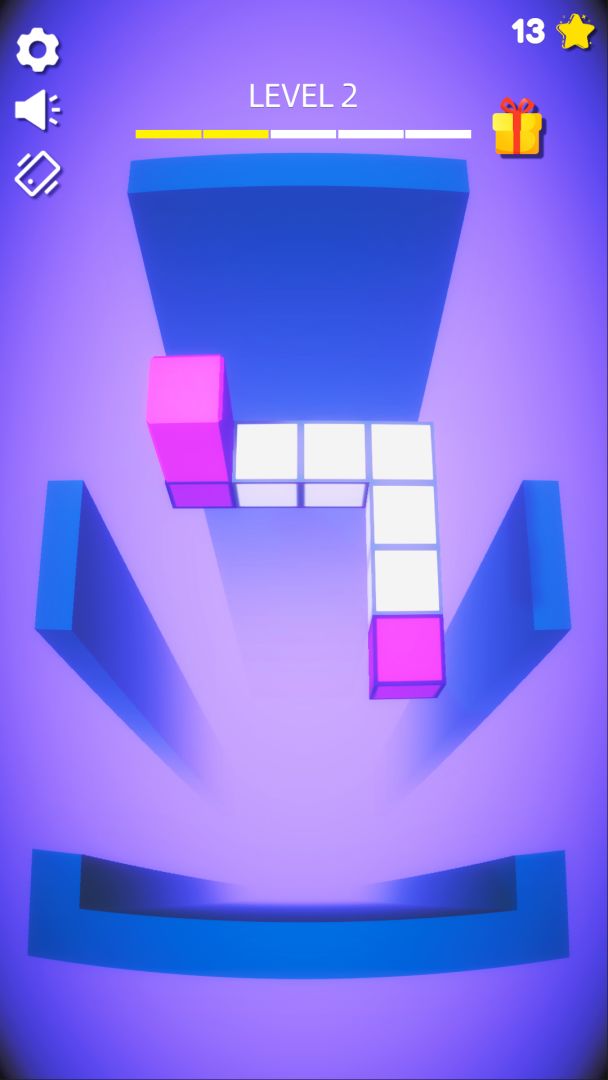This screenshot has width=608, height=1080.
Task: Toggle the vibration icon
Action: pos(37,173)
